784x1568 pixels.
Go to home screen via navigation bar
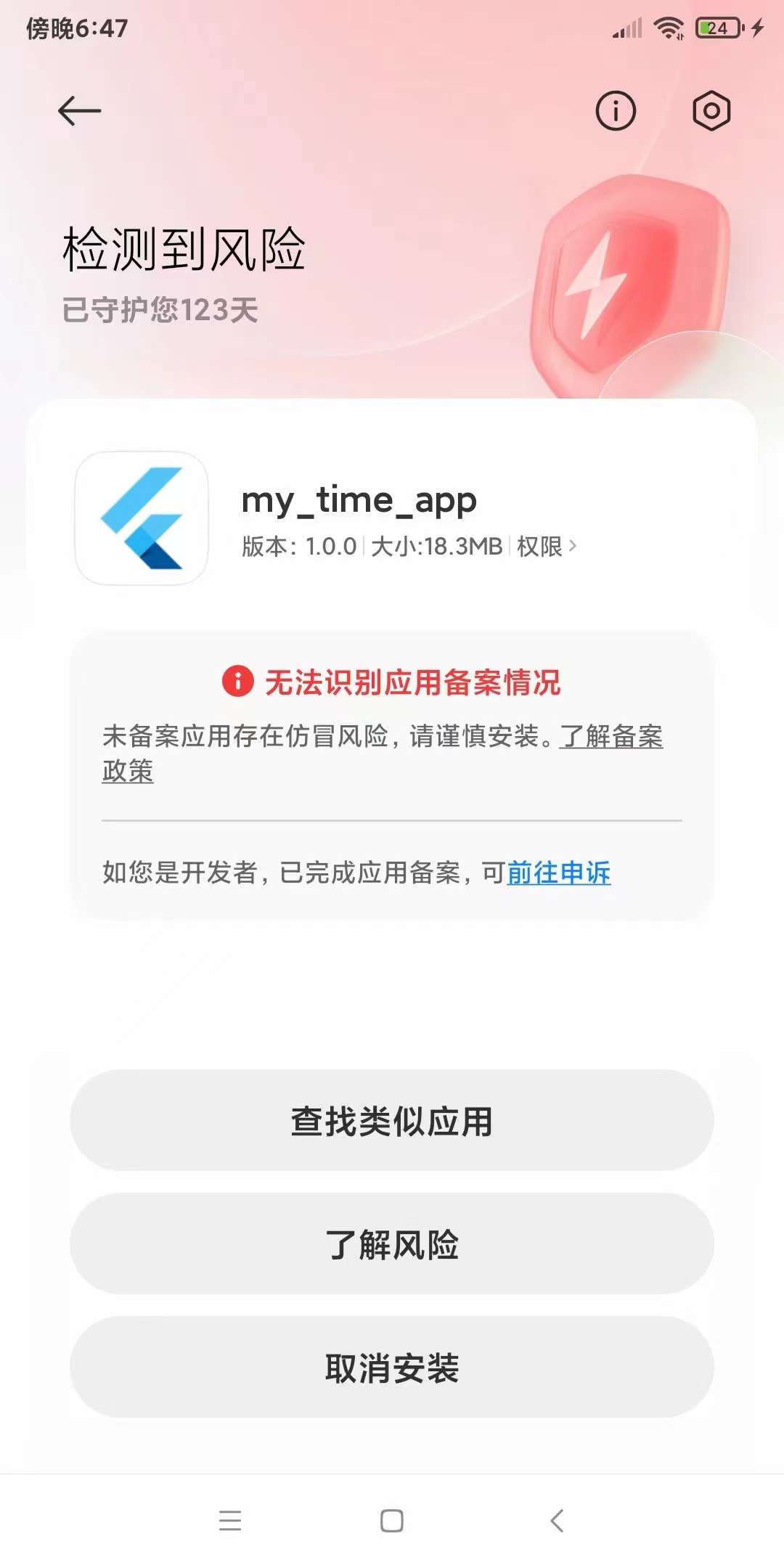pos(392,1520)
